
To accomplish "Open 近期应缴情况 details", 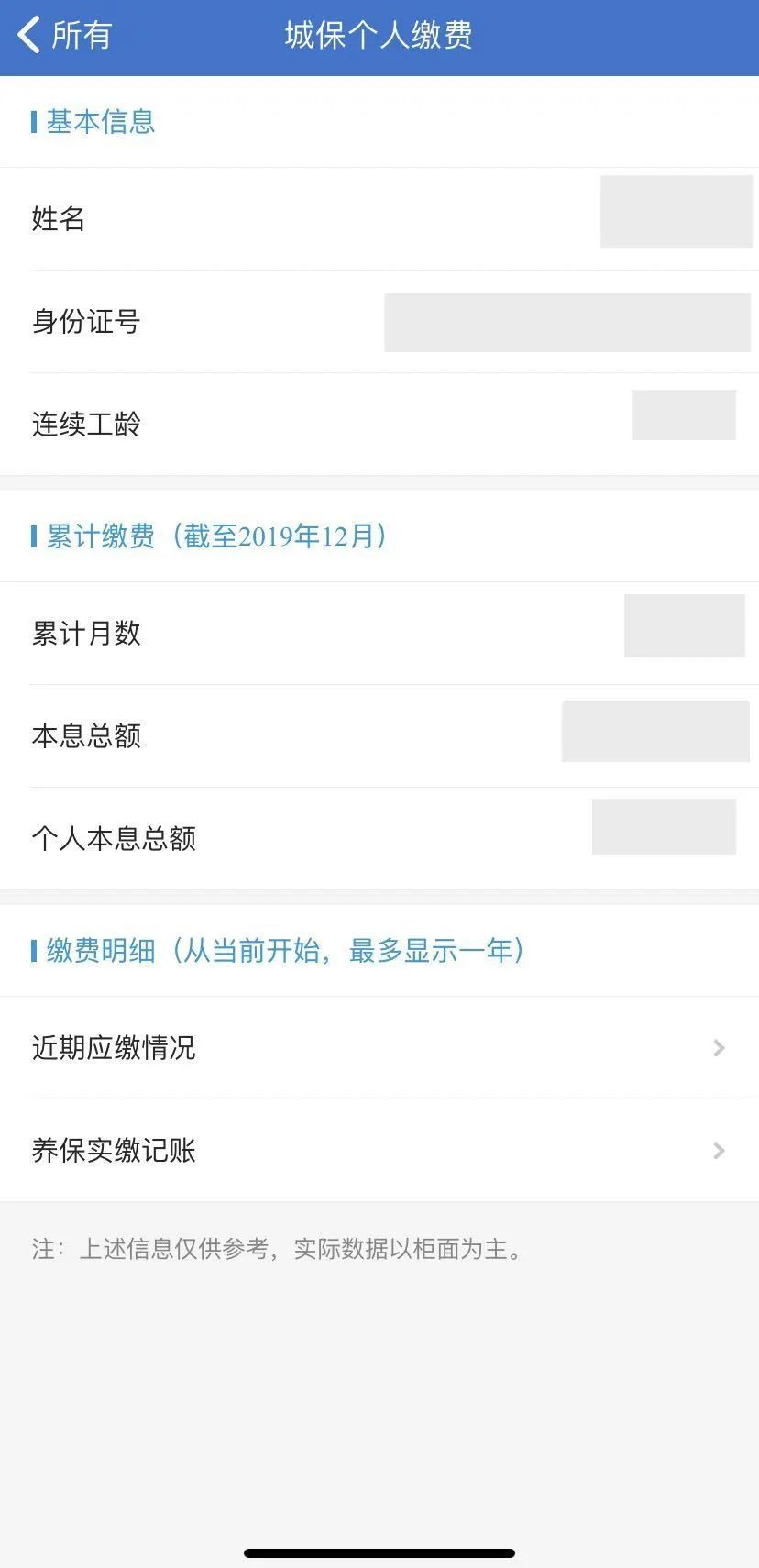I will click(x=379, y=1047).
